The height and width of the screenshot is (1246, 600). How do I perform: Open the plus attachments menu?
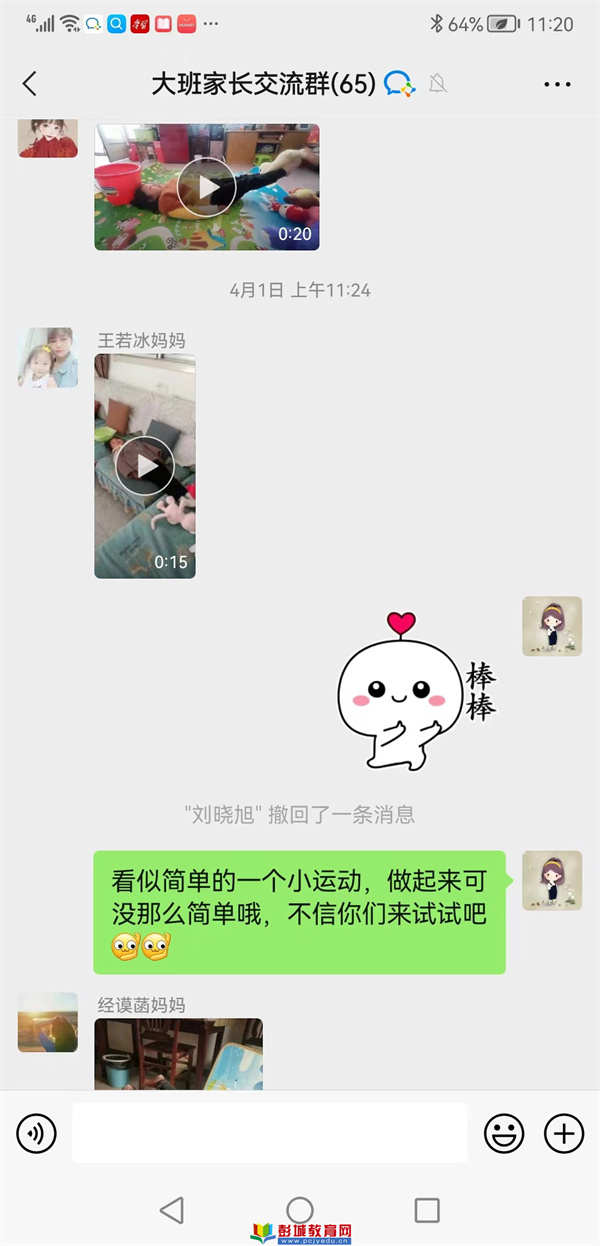[x=564, y=1133]
